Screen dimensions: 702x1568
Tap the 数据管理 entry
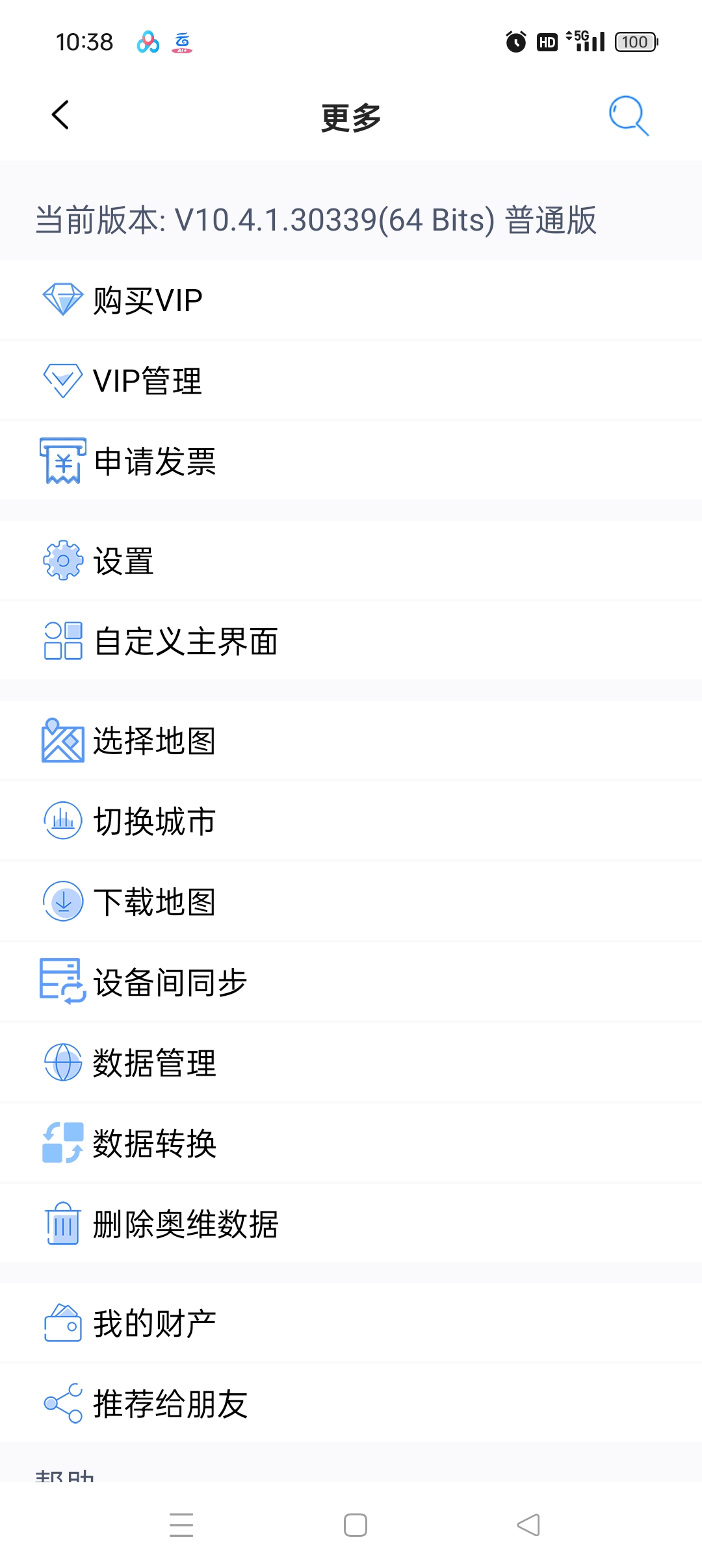pos(155,1063)
